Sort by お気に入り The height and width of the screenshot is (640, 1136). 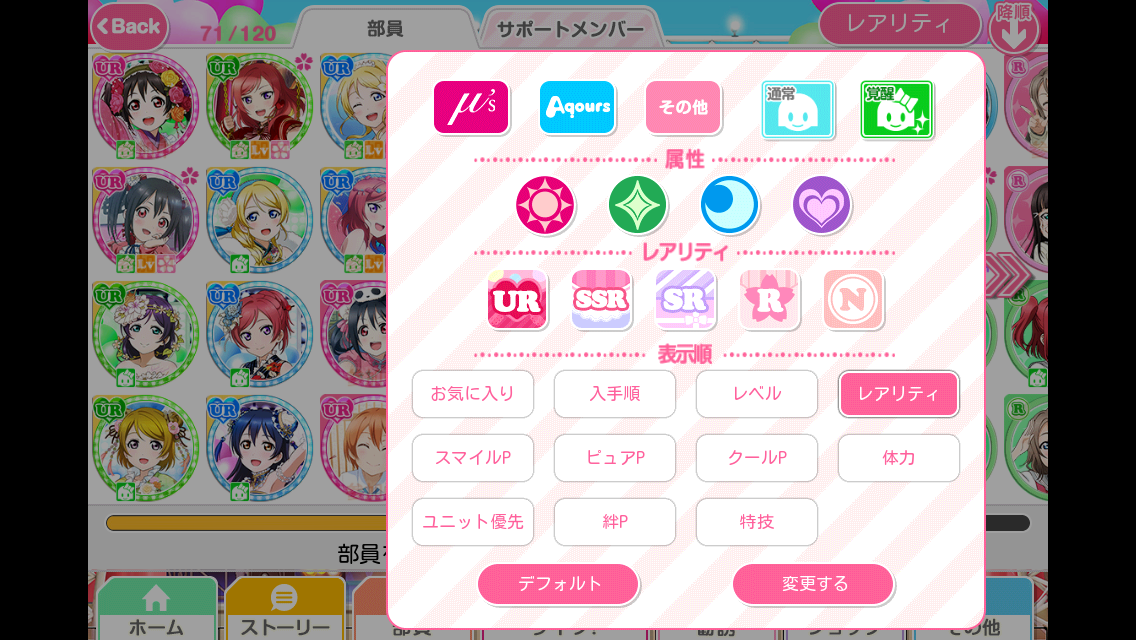pyautogui.click(x=473, y=394)
